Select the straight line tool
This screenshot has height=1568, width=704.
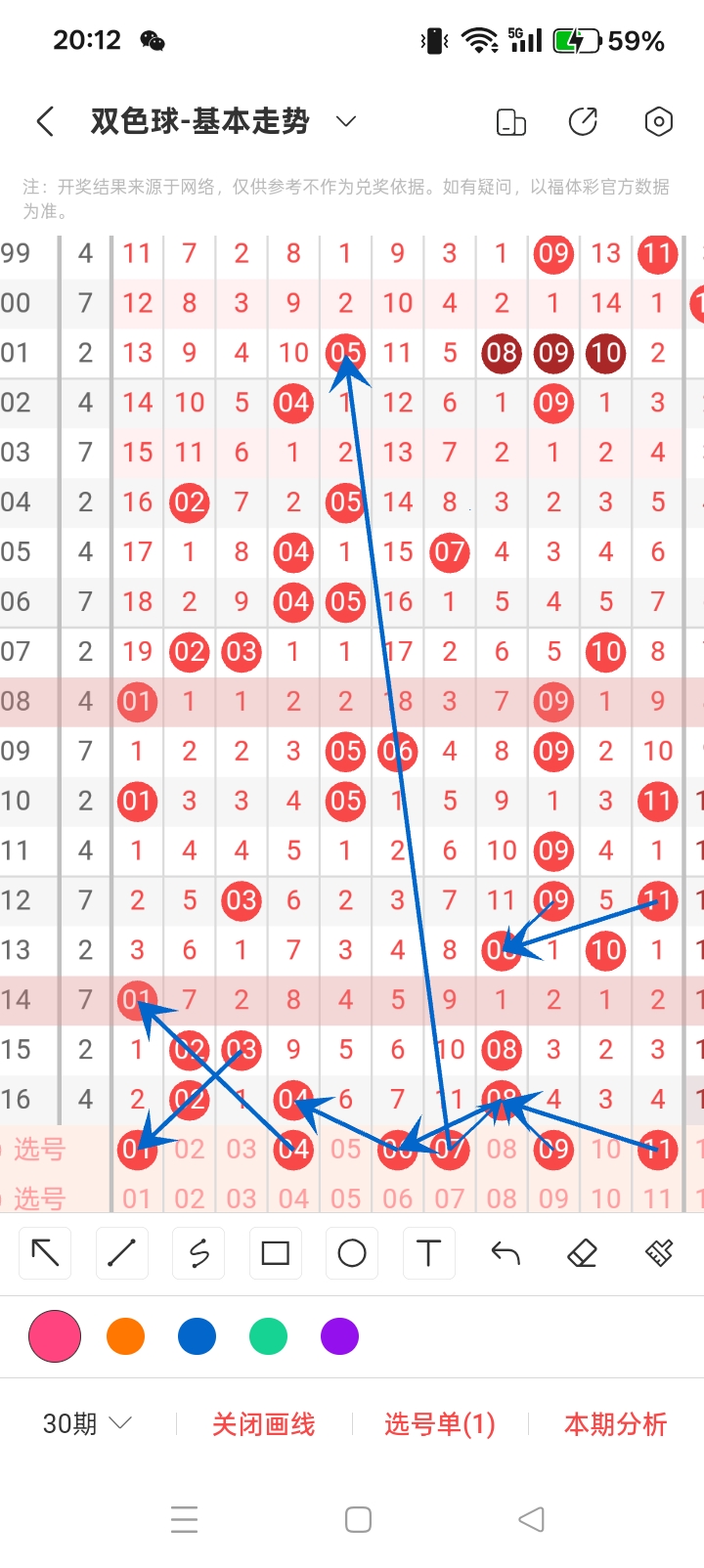[x=121, y=1253]
